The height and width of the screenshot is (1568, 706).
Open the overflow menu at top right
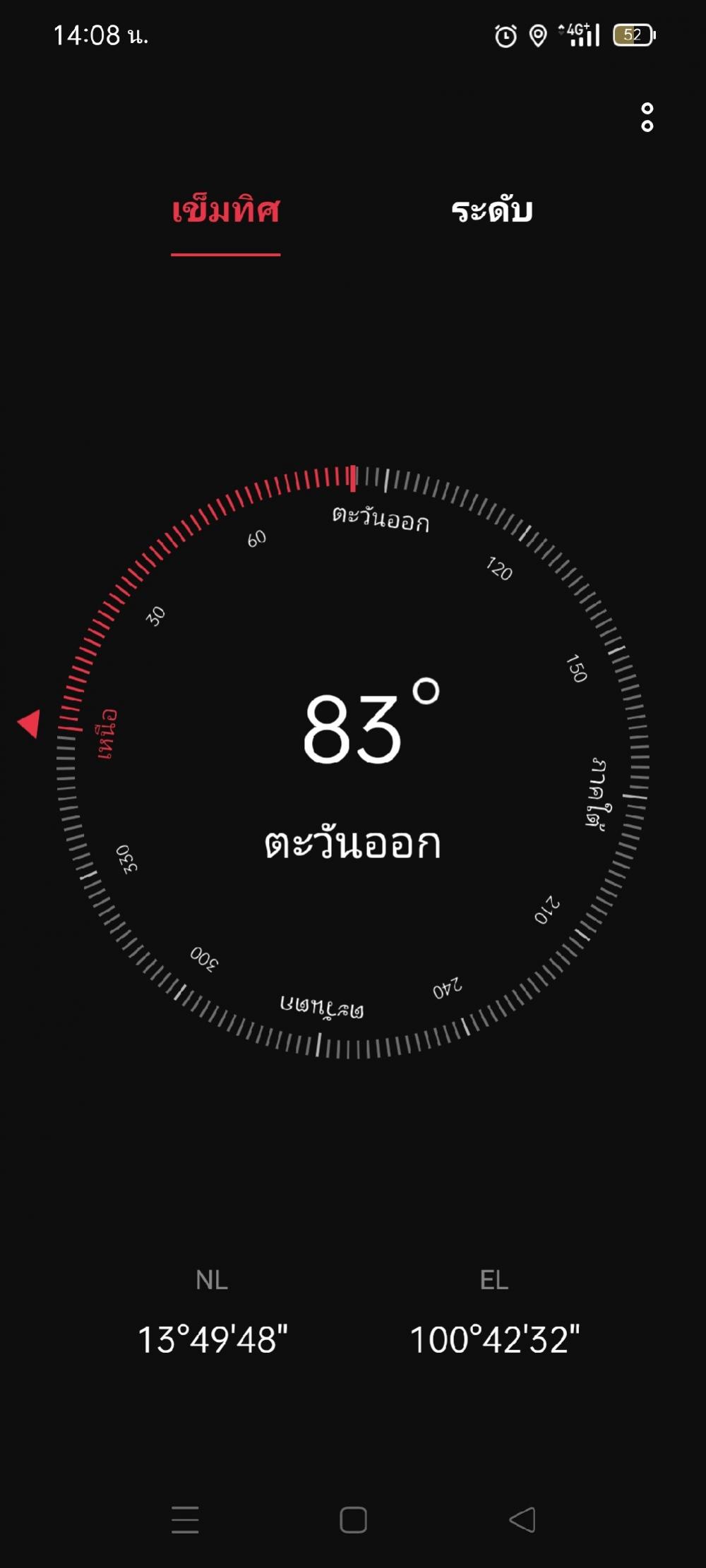pos(647,117)
